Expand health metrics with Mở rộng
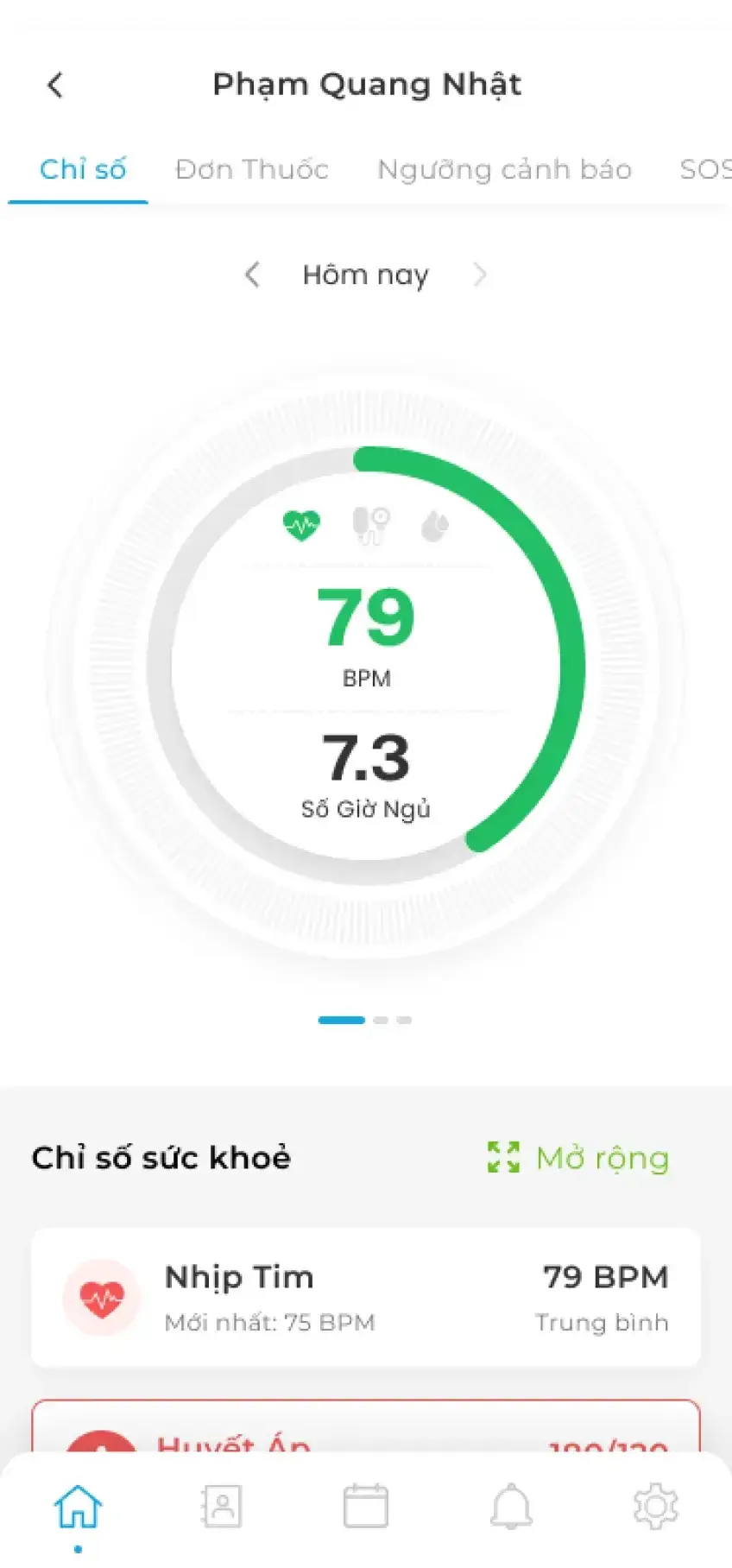 pyautogui.click(x=578, y=1158)
